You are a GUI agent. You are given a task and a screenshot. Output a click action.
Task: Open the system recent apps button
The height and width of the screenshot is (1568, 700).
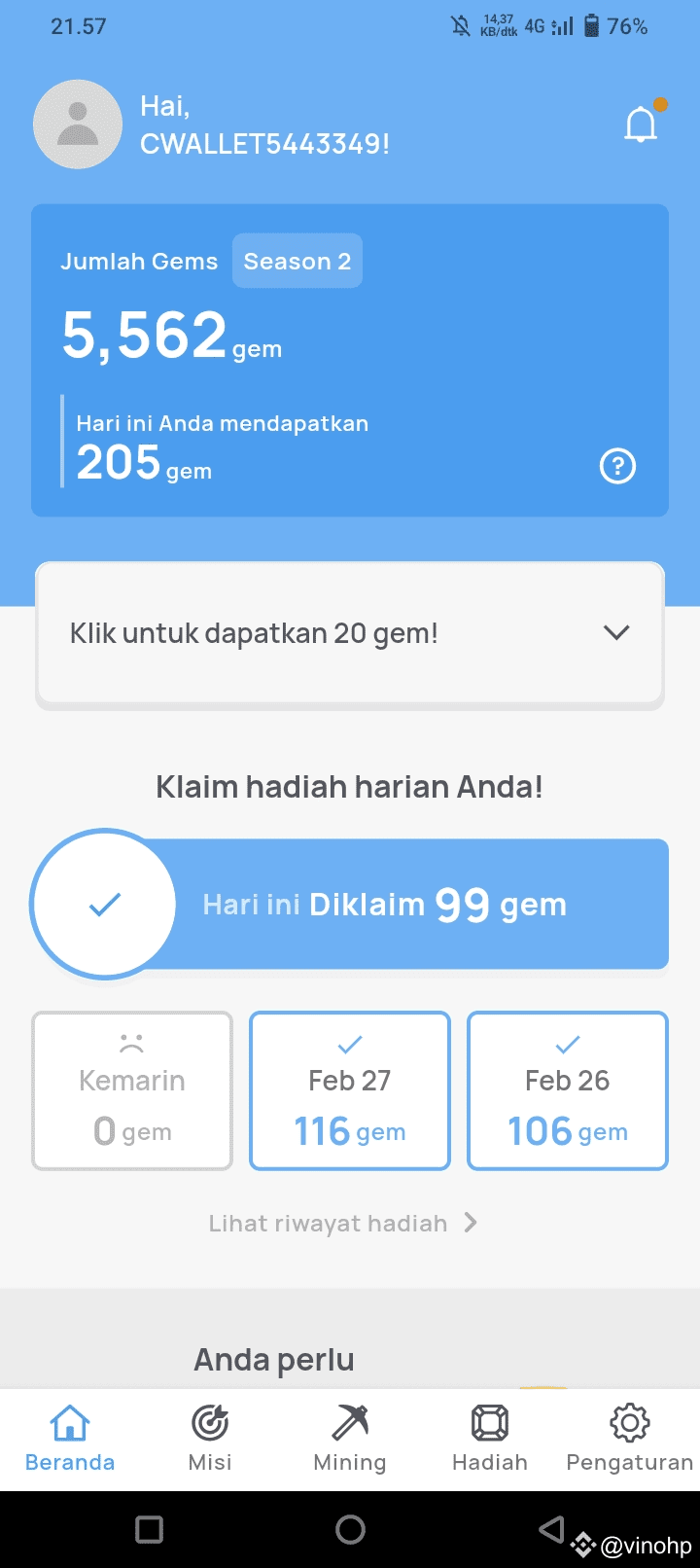point(150,1530)
